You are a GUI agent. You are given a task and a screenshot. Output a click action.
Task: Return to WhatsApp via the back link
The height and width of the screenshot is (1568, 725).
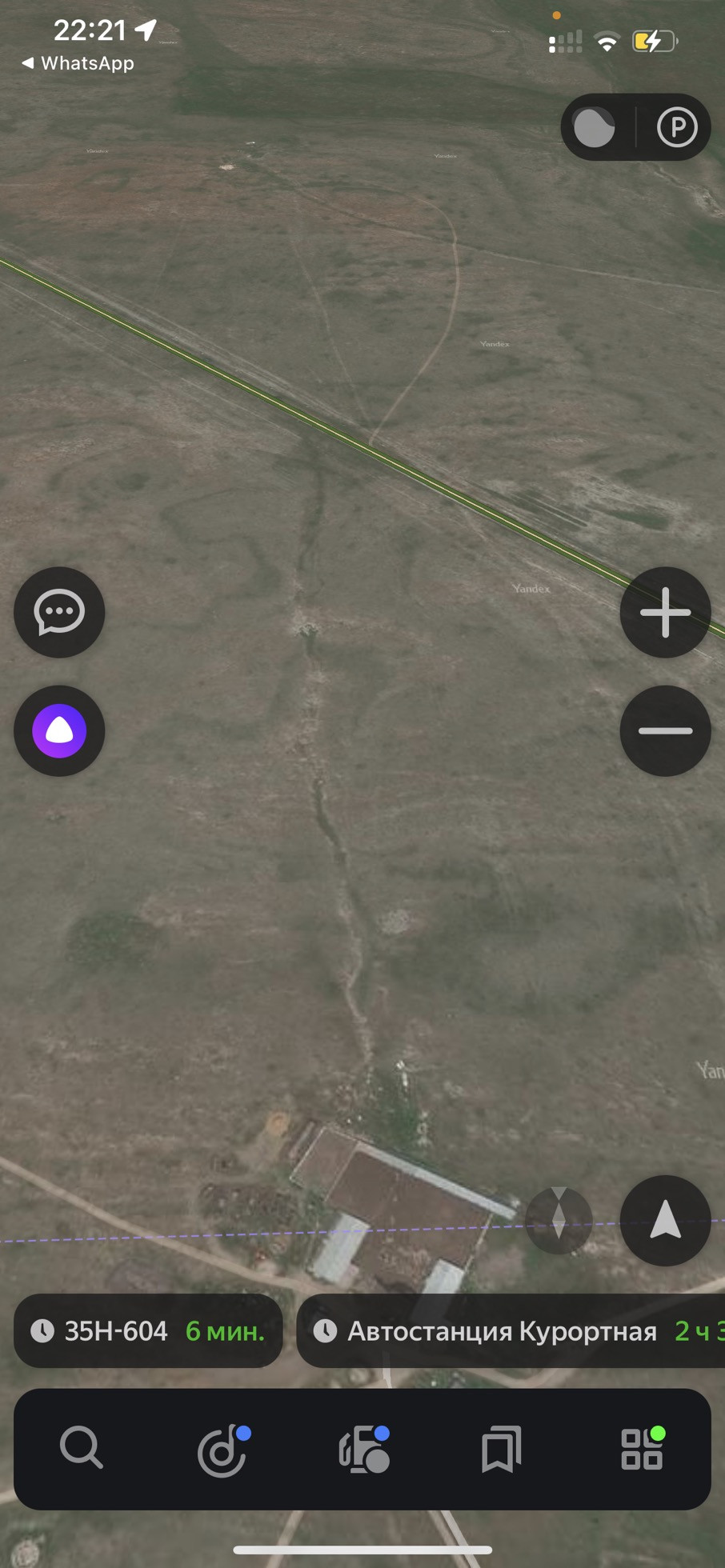(78, 63)
